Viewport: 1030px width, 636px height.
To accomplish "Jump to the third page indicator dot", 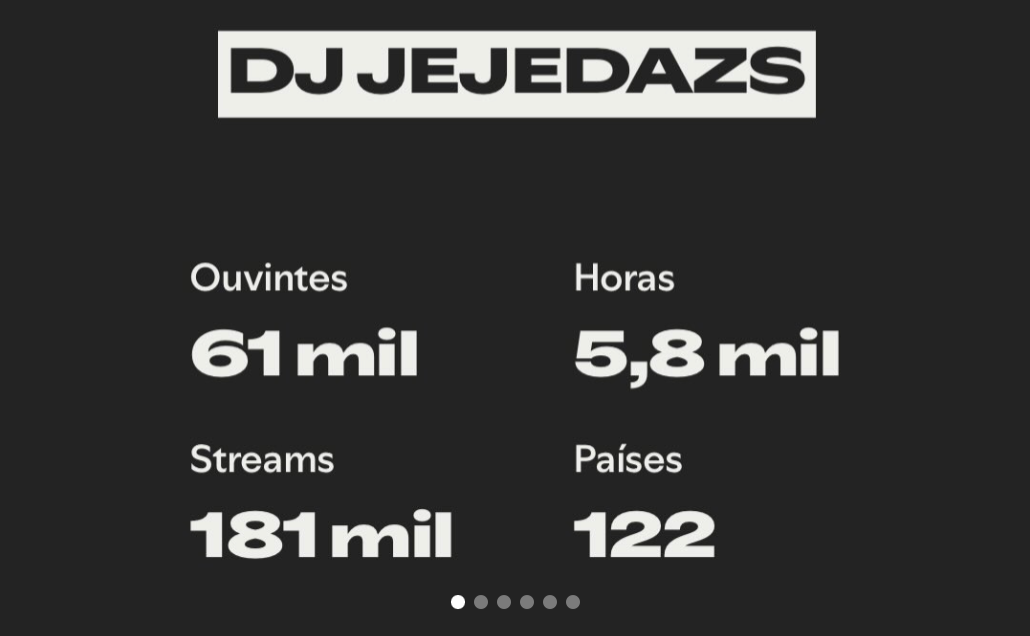I will (x=504, y=602).
